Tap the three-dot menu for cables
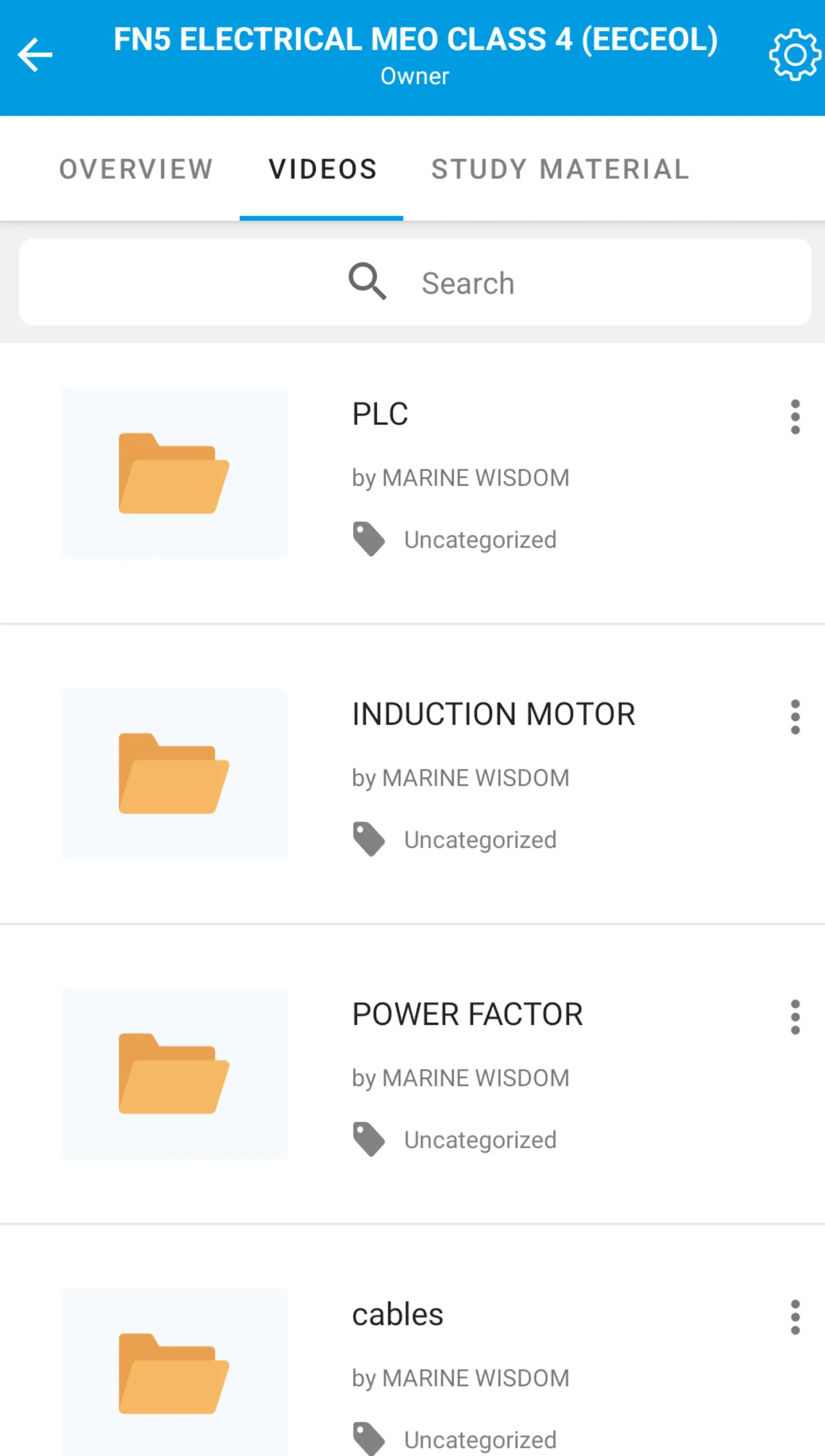Image resolution: width=825 pixels, height=1456 pixels. [x=795, y=1317]
